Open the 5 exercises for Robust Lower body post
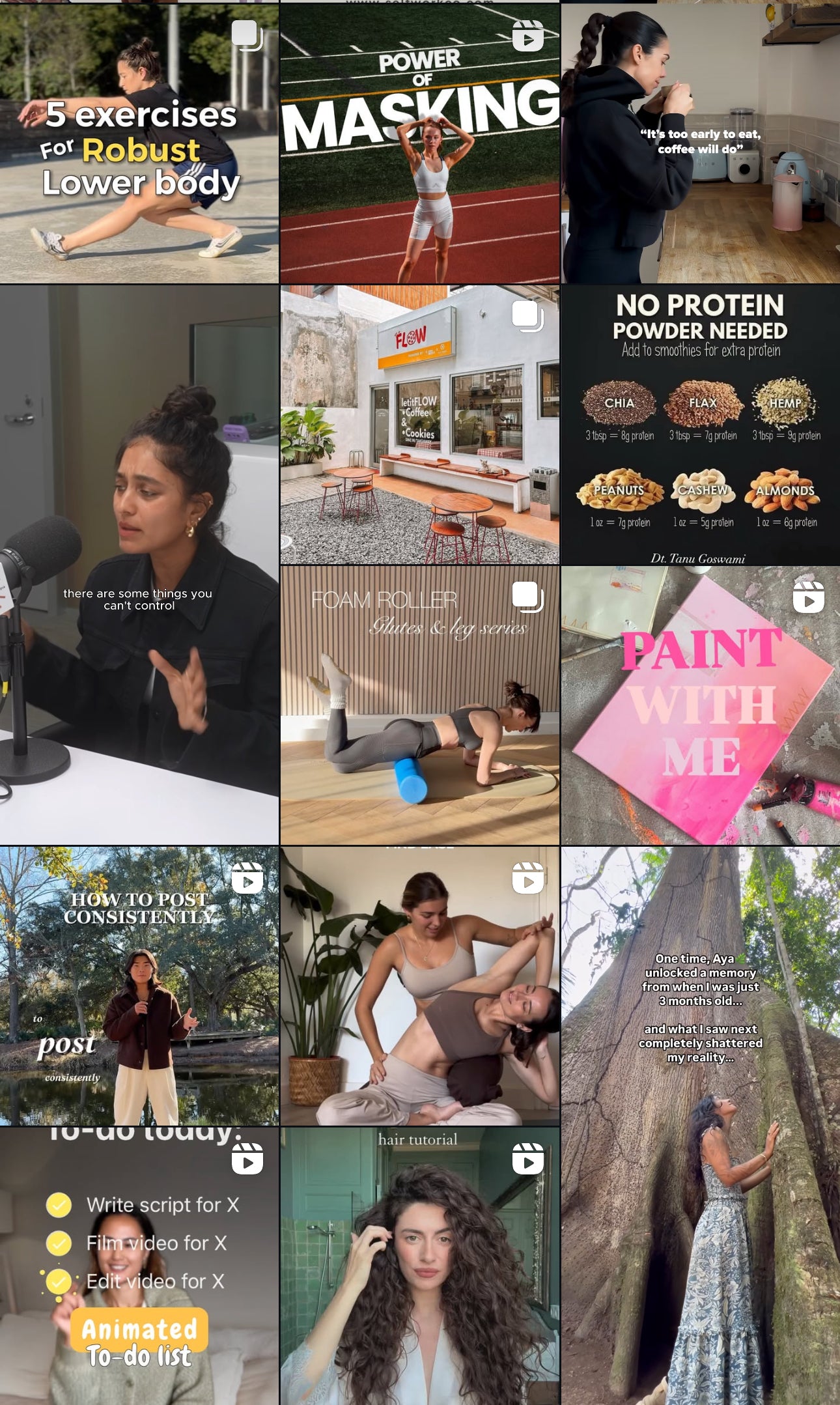Image resolution: width=840 pixels, height=1405 pixels. pos(139,143)
